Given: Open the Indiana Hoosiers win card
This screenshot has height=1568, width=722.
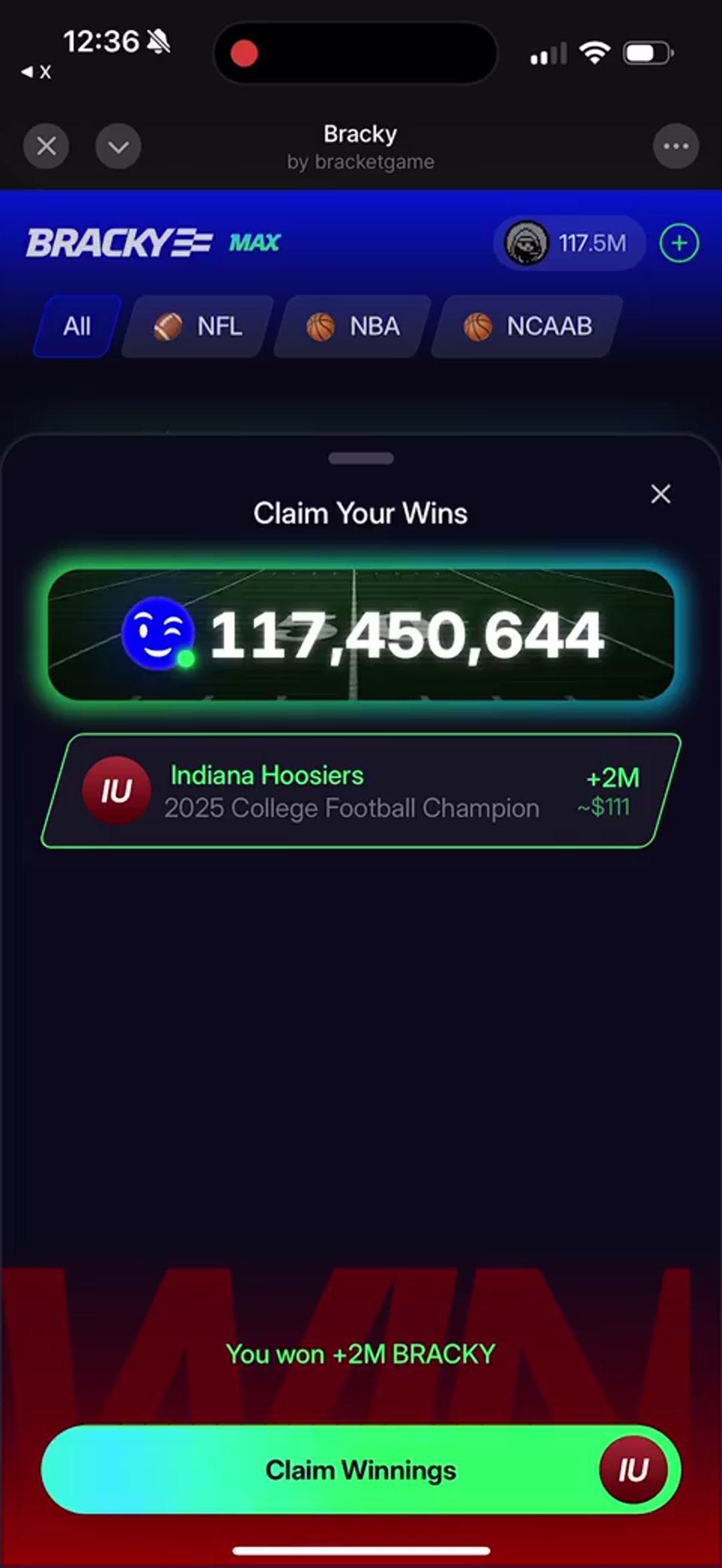Looking at the screenshot, I should (x=361, y=791).
